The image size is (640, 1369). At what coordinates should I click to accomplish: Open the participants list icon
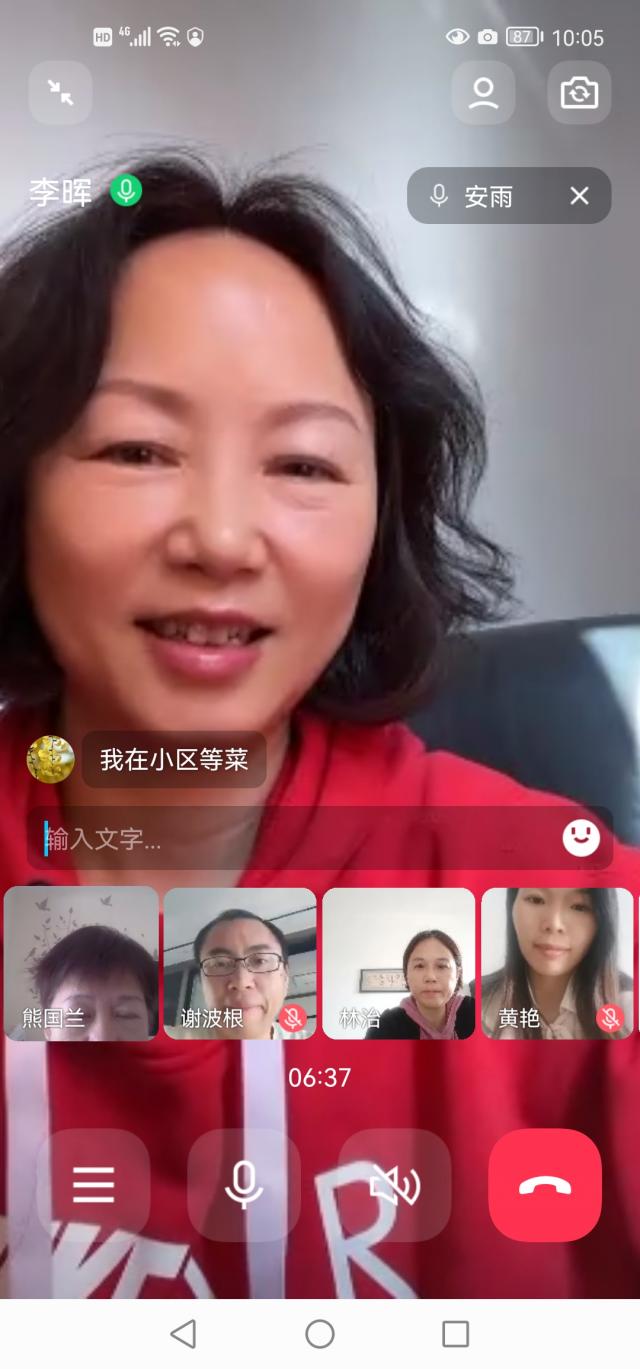coord(483,93)
